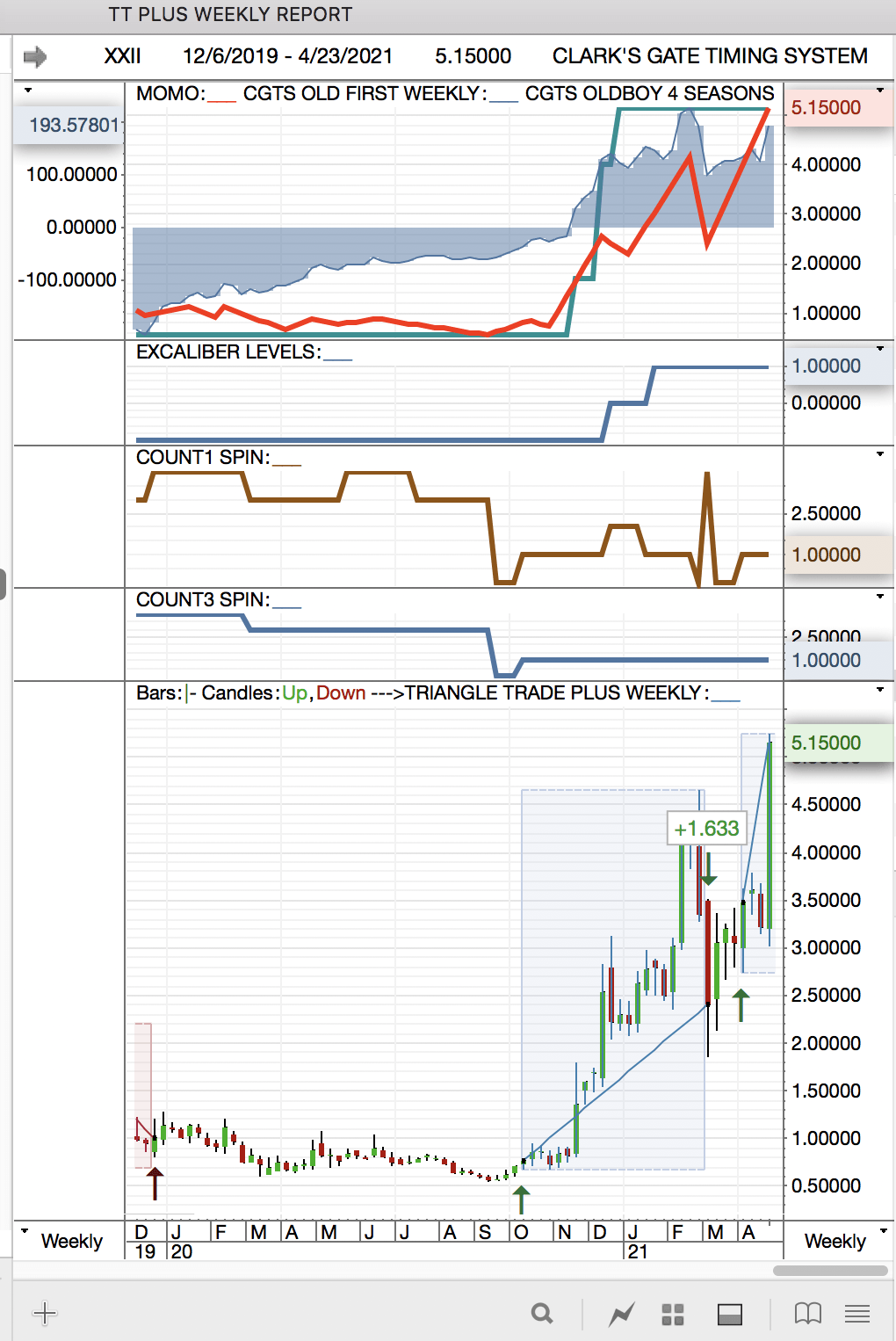Open the dropdown arrow above 193.57801

(28, 91)
